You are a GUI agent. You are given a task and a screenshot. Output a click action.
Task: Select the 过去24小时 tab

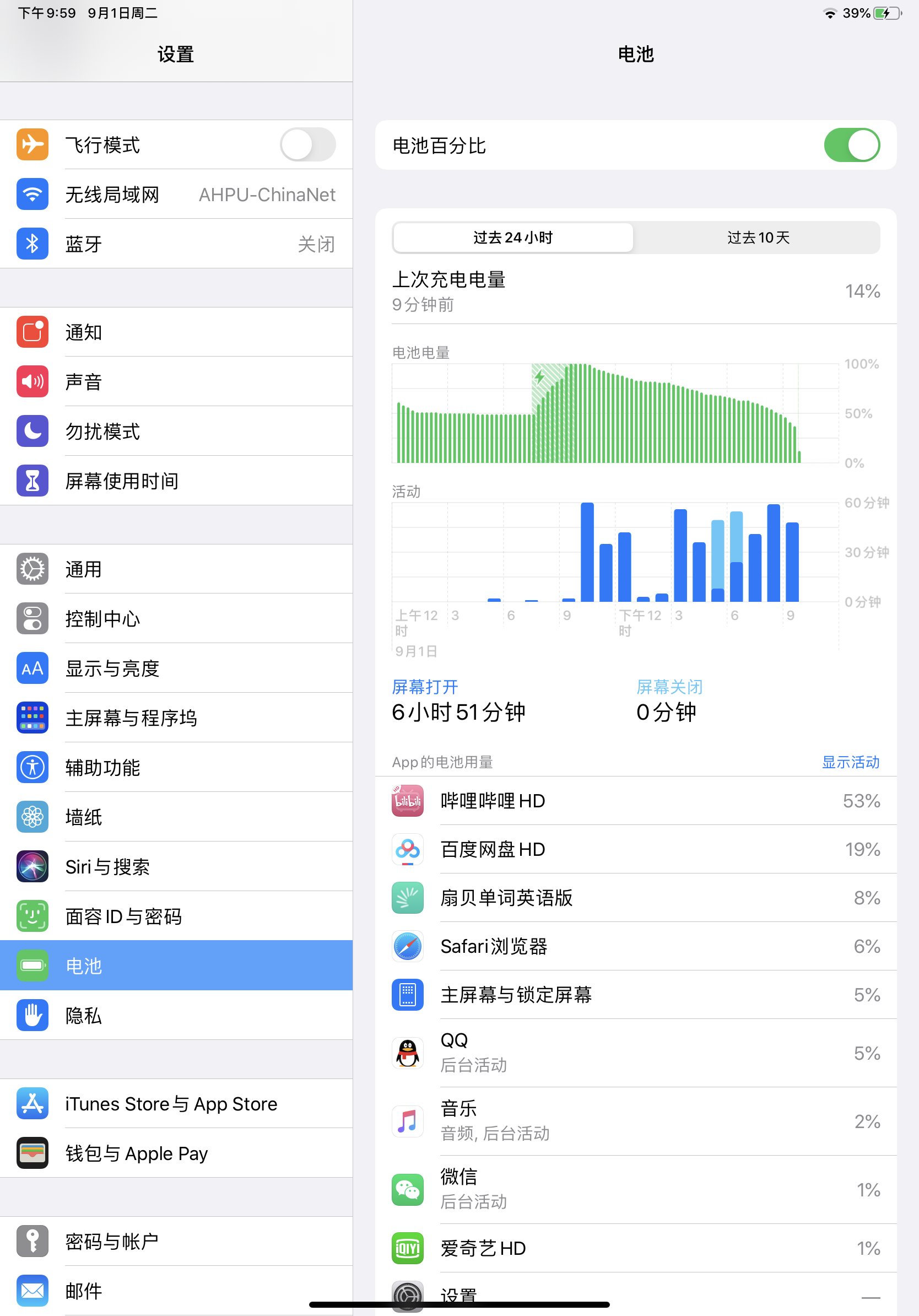tap(513, 238)
